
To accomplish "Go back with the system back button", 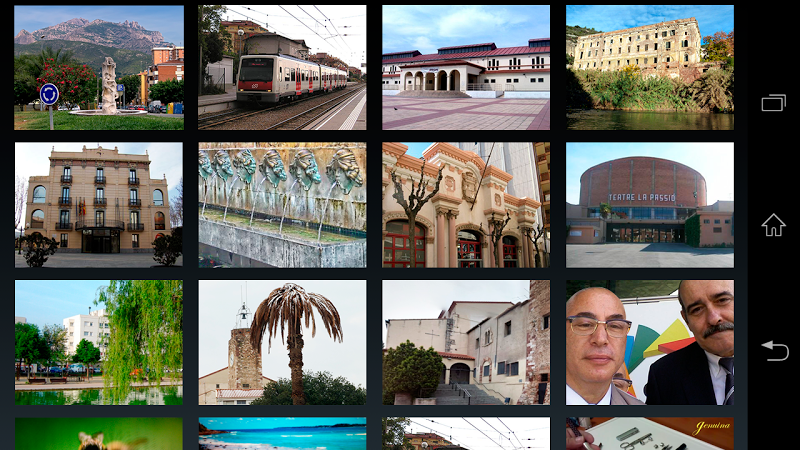I will click(774, 350).
